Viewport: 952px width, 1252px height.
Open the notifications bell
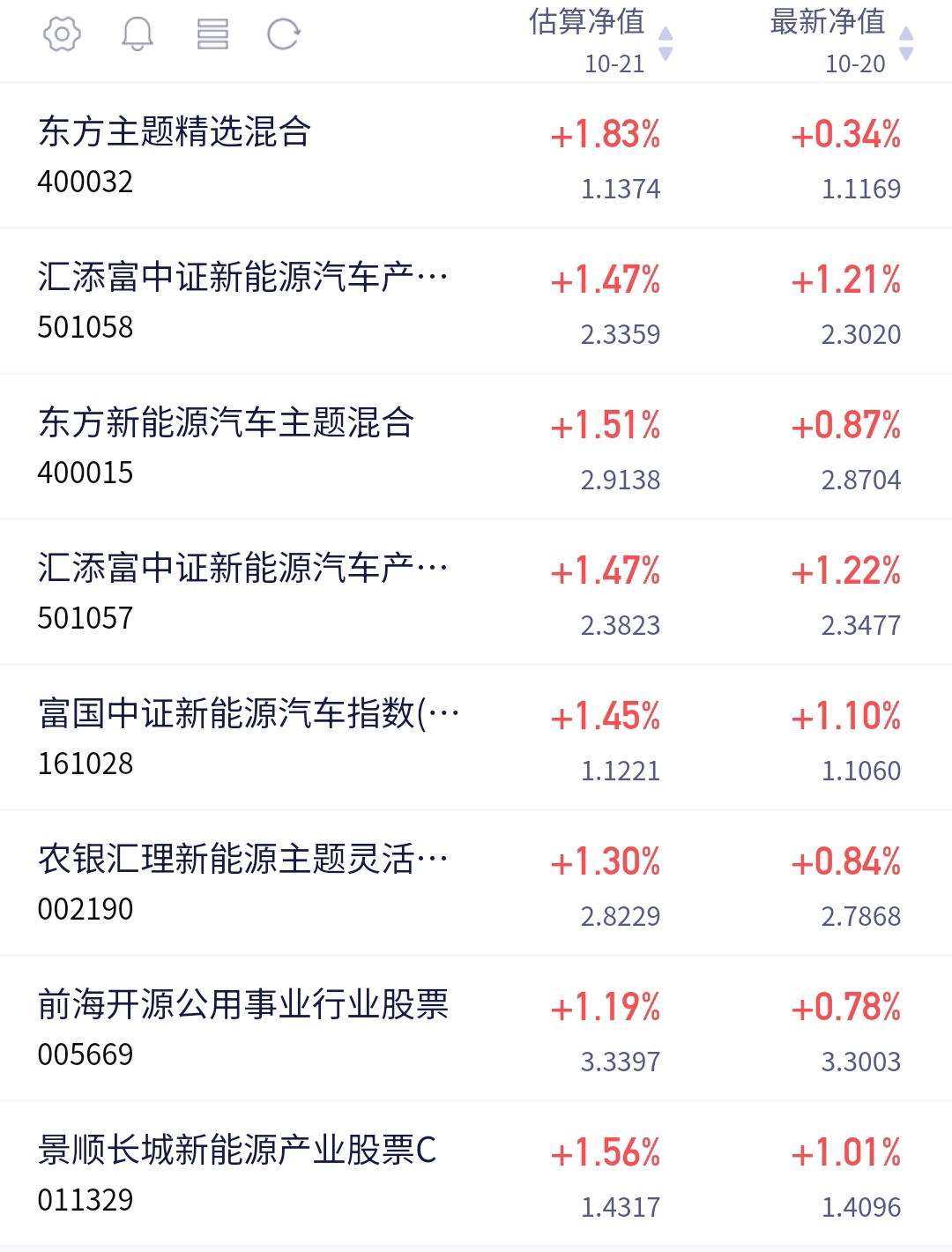pyautogui.click(x=138, y=34)
